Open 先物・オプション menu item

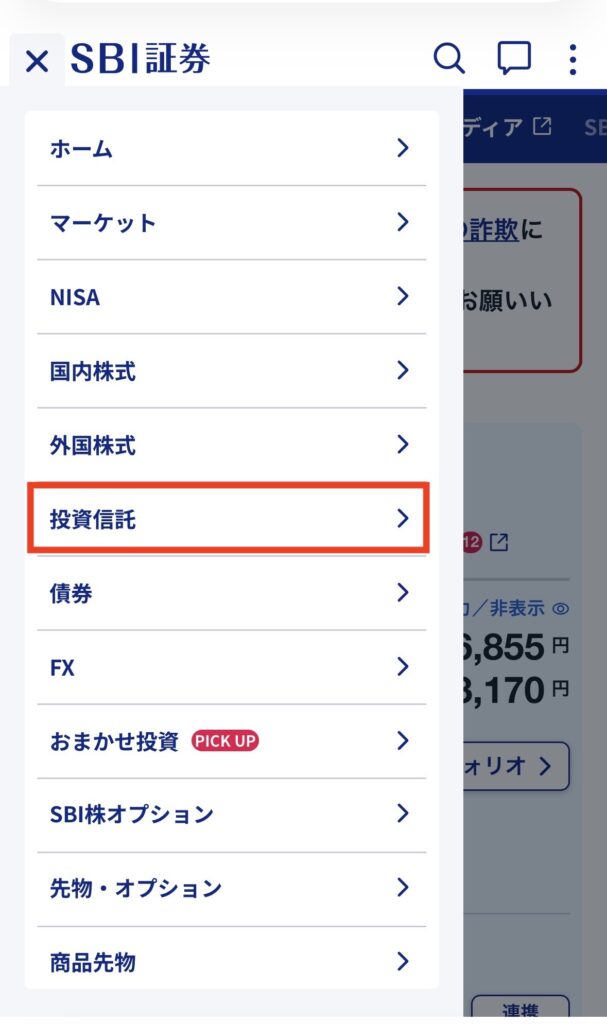point(231,888)
